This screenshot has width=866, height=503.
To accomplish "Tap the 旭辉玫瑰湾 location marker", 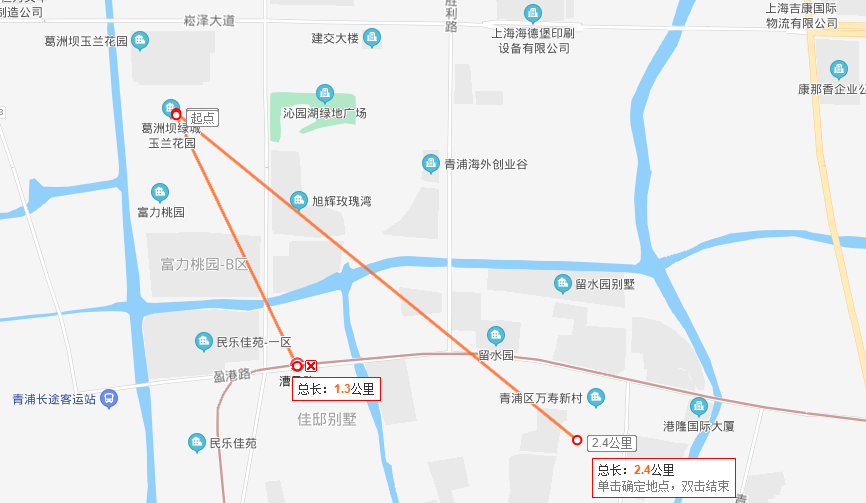I will point(299,201).
